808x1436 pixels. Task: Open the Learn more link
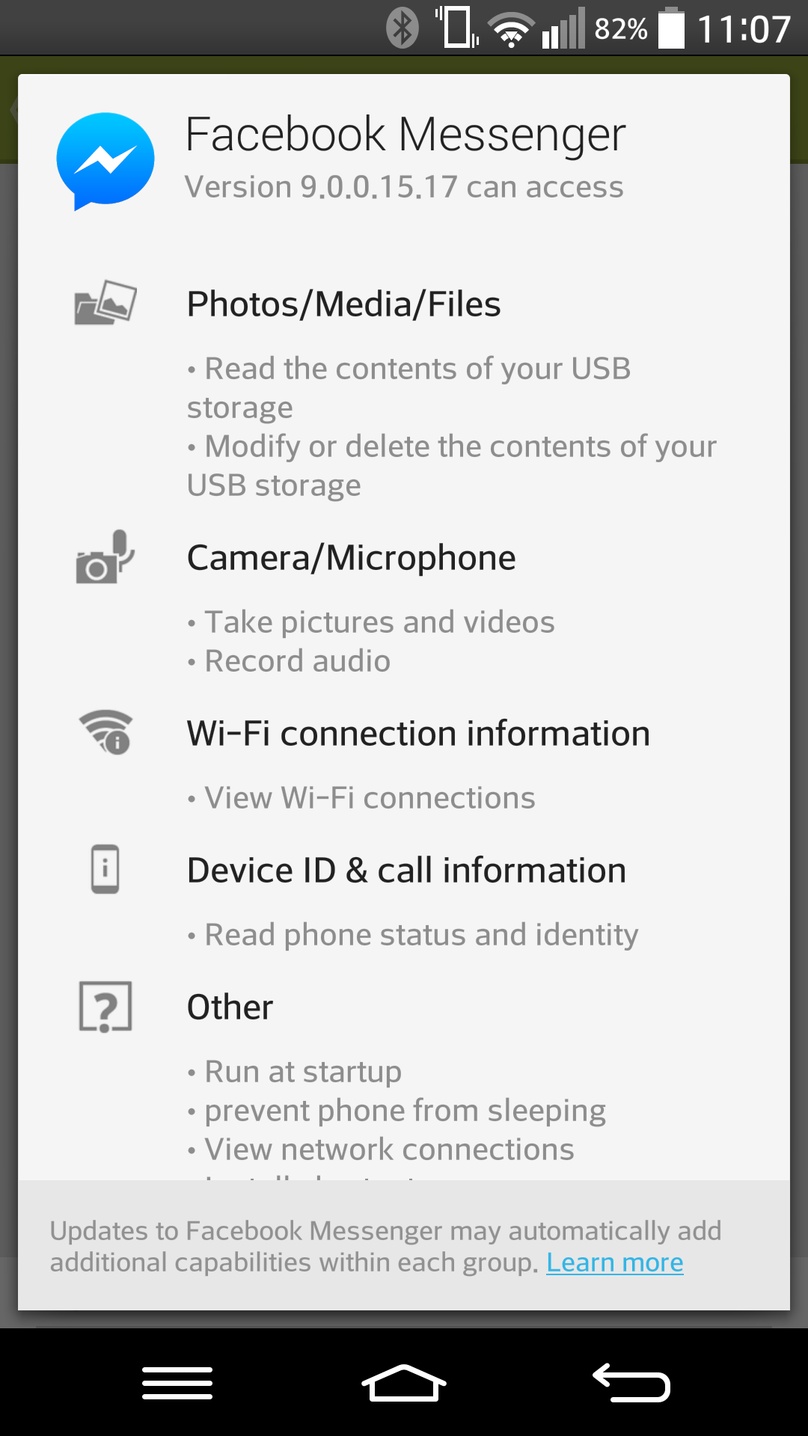point(615,1262)
